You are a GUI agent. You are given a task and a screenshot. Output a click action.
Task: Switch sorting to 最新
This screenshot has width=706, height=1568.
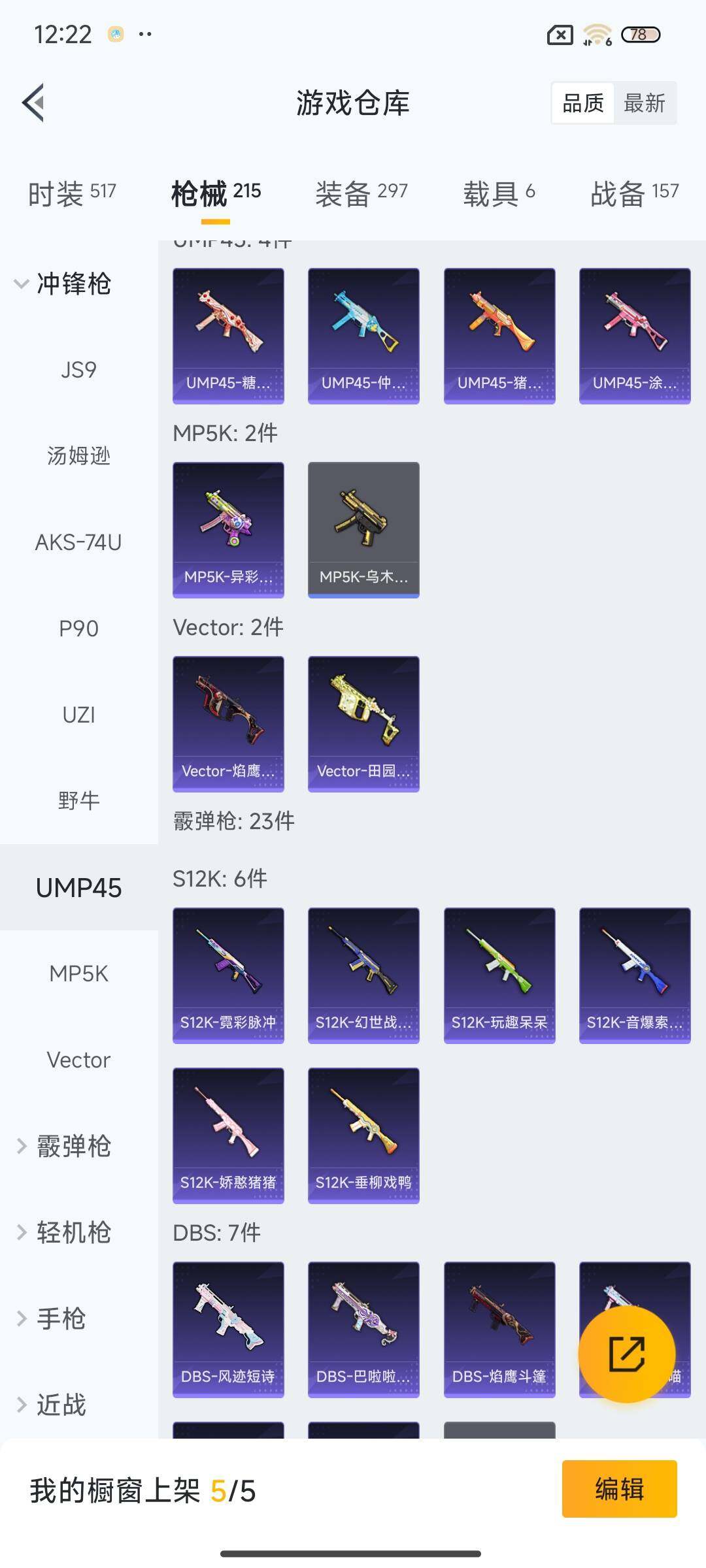point(645,103)
